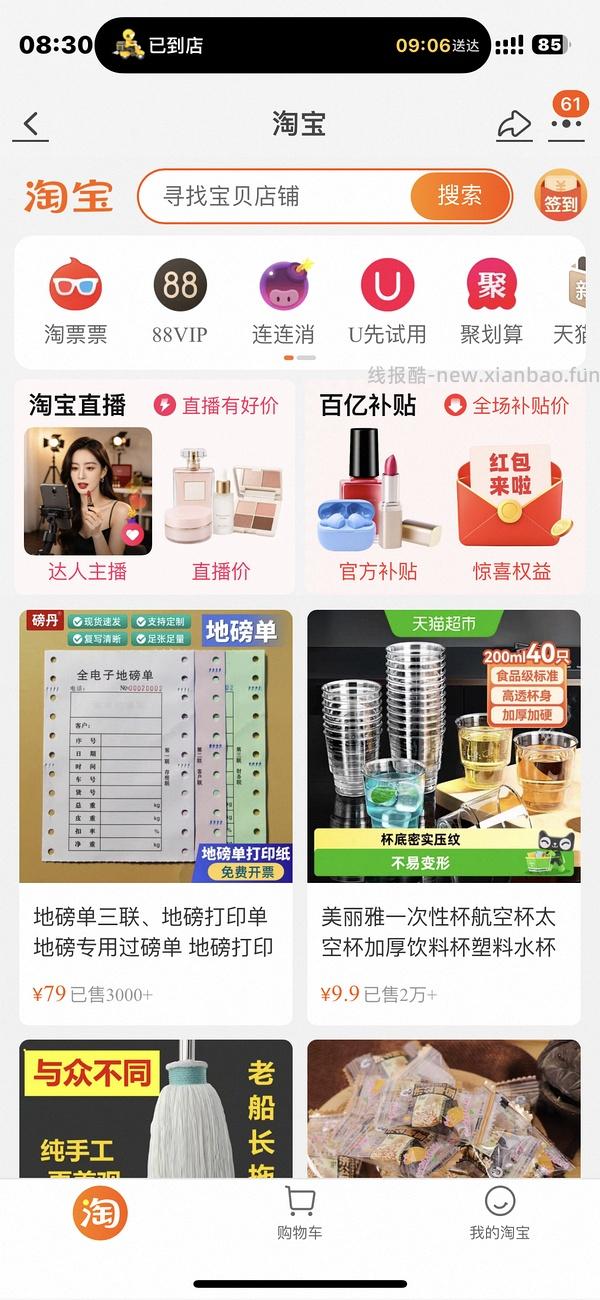600x1300 pixels.
Task: Open the 88VIP shortcut
Action: (181, 302)
